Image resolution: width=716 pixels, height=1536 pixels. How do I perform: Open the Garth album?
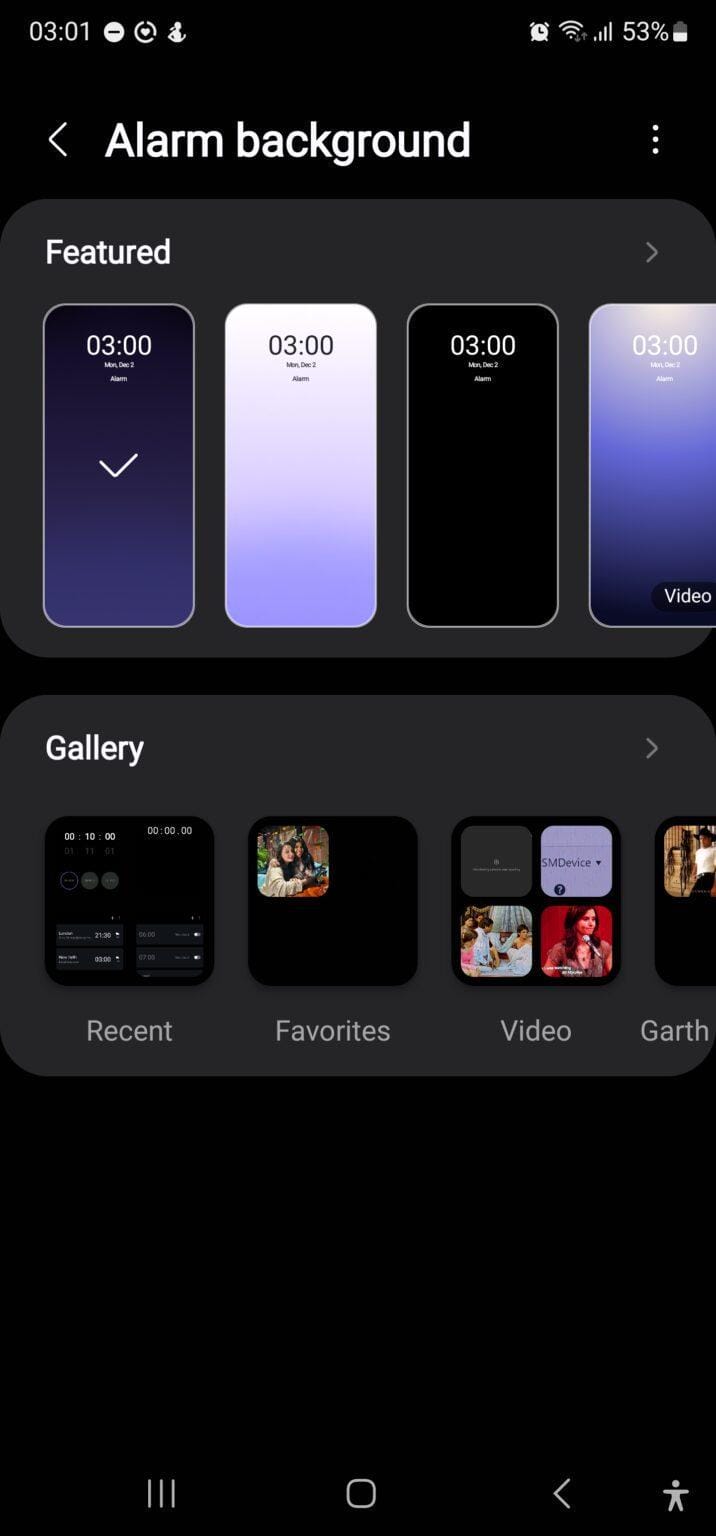686,901
